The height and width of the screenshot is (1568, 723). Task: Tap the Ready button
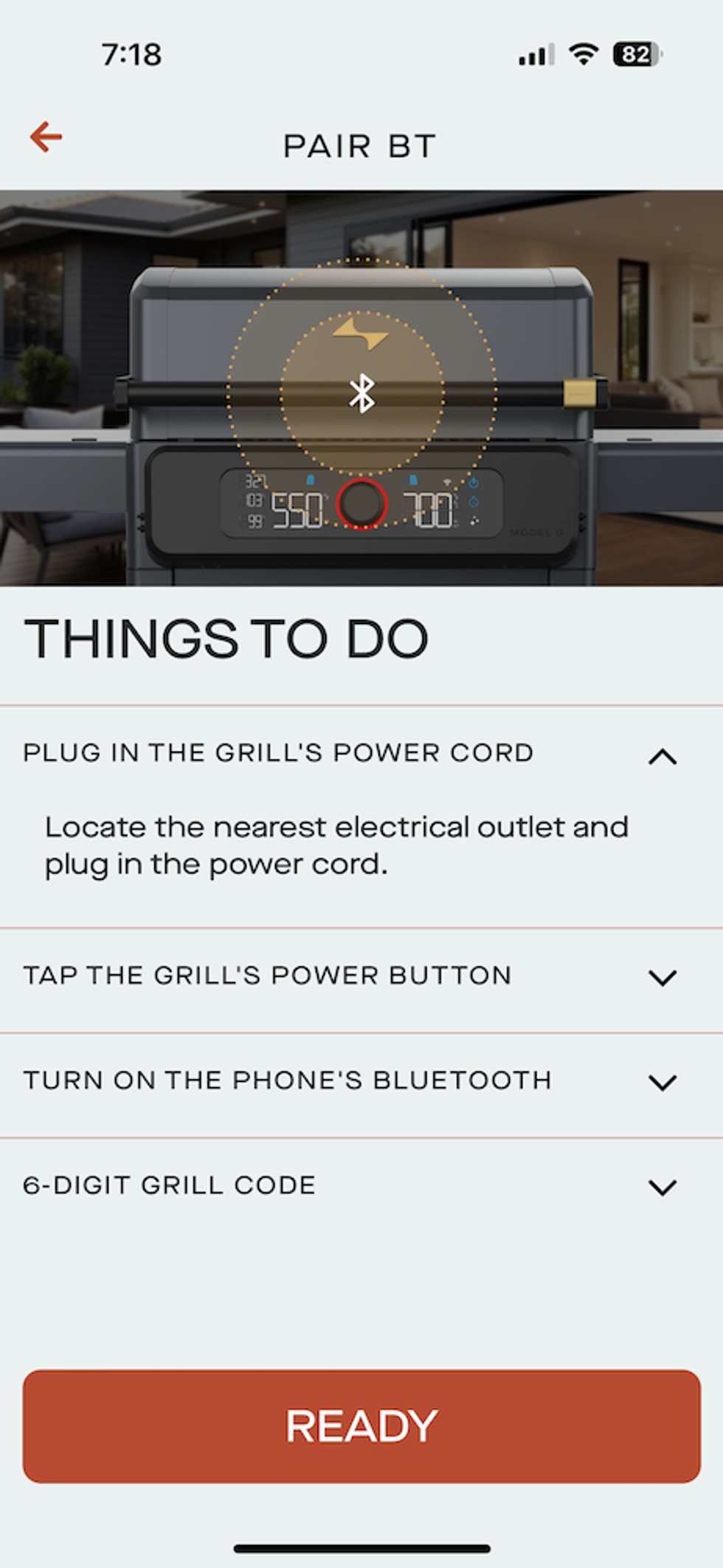coord(361,1426)
